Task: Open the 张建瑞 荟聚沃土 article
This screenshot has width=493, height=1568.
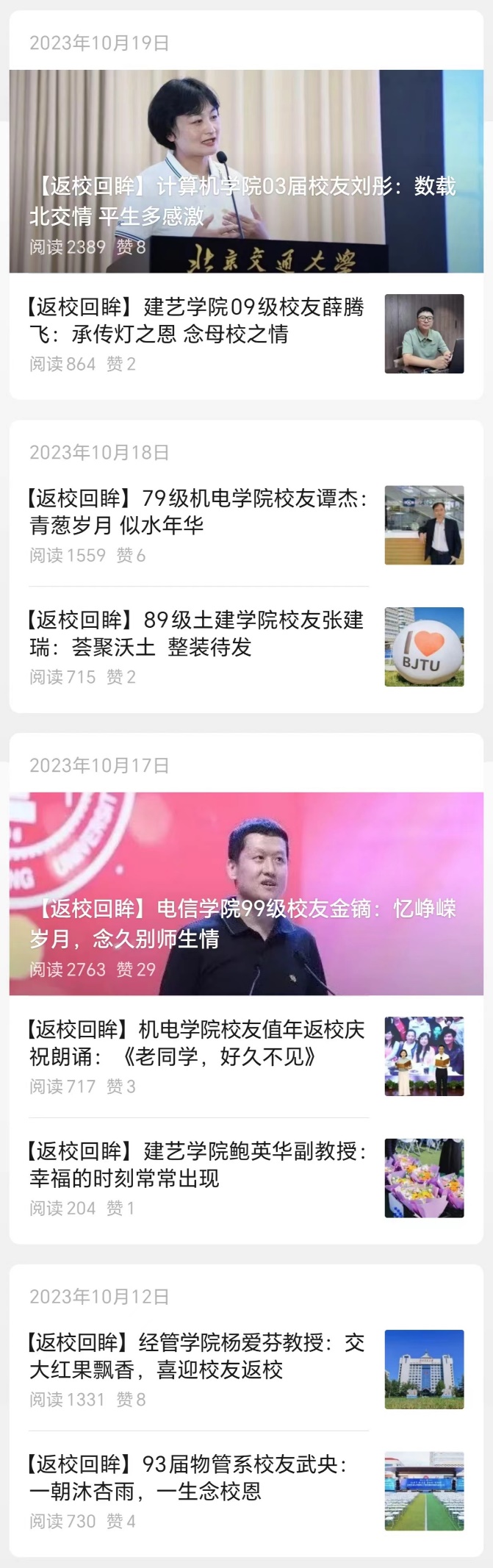Action: (x=197, y=634)
